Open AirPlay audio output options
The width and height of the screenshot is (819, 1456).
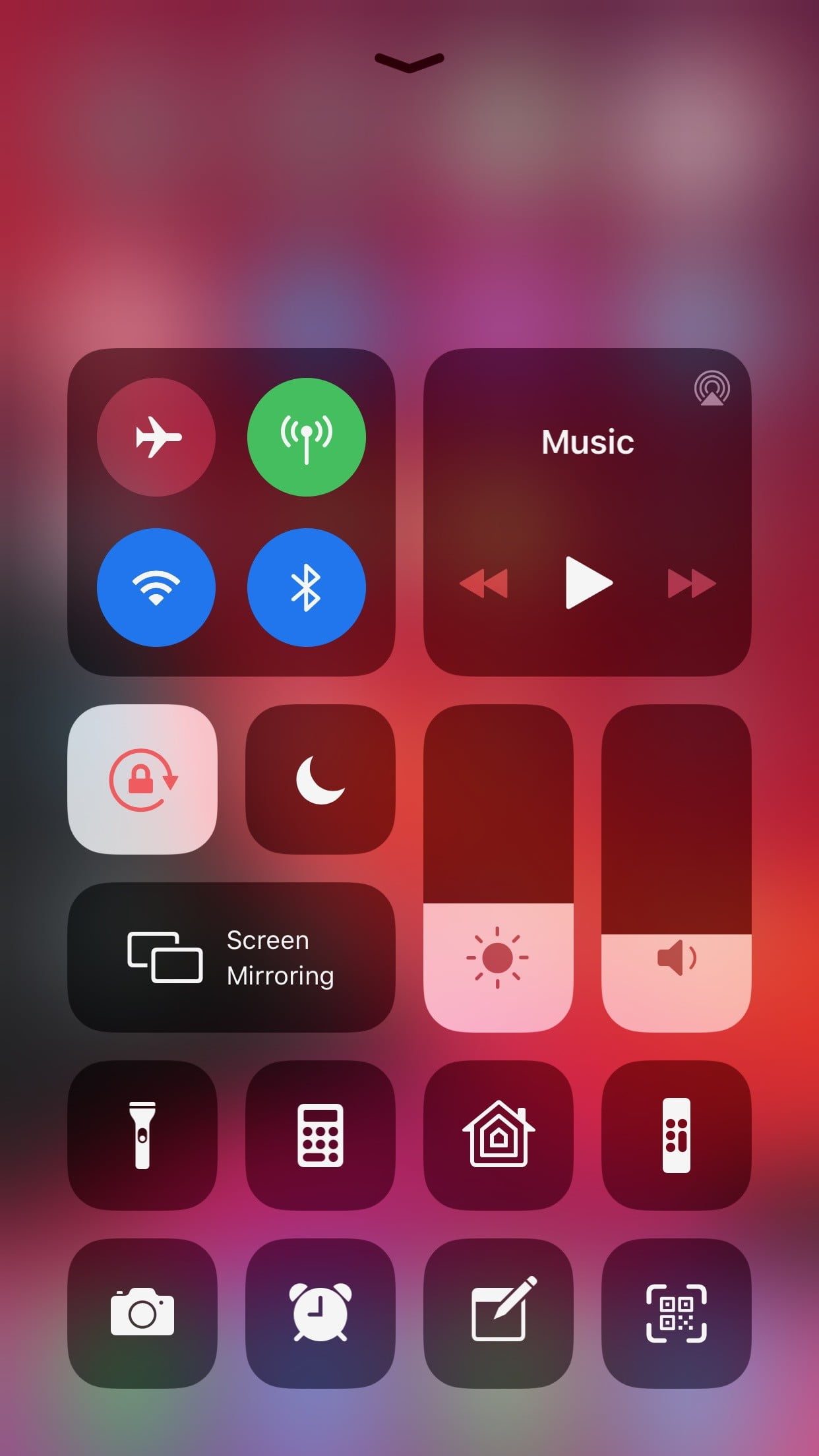tap(712, 389)
